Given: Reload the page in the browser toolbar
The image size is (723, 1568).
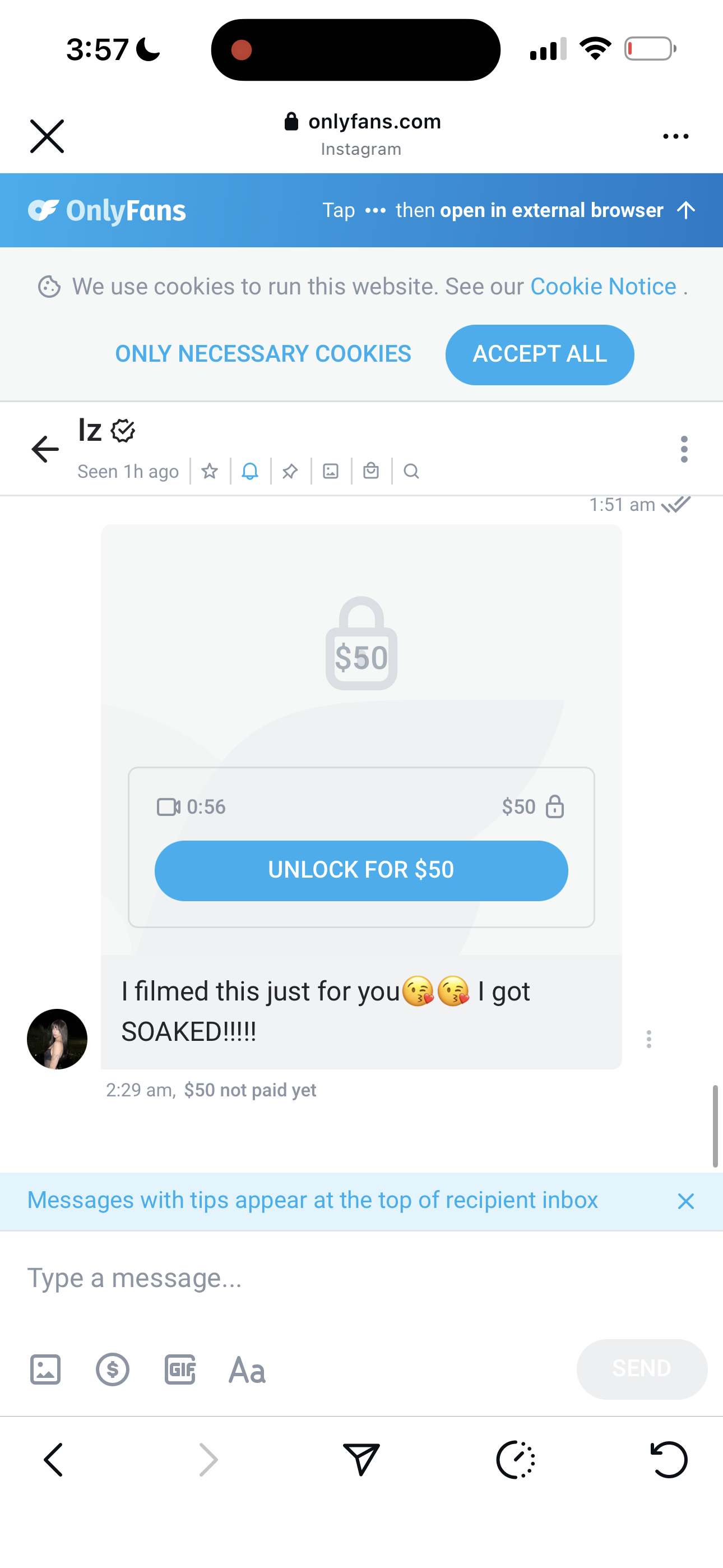Looking at the screenshot, I should pyautogui.click(x=669, y=1460).
